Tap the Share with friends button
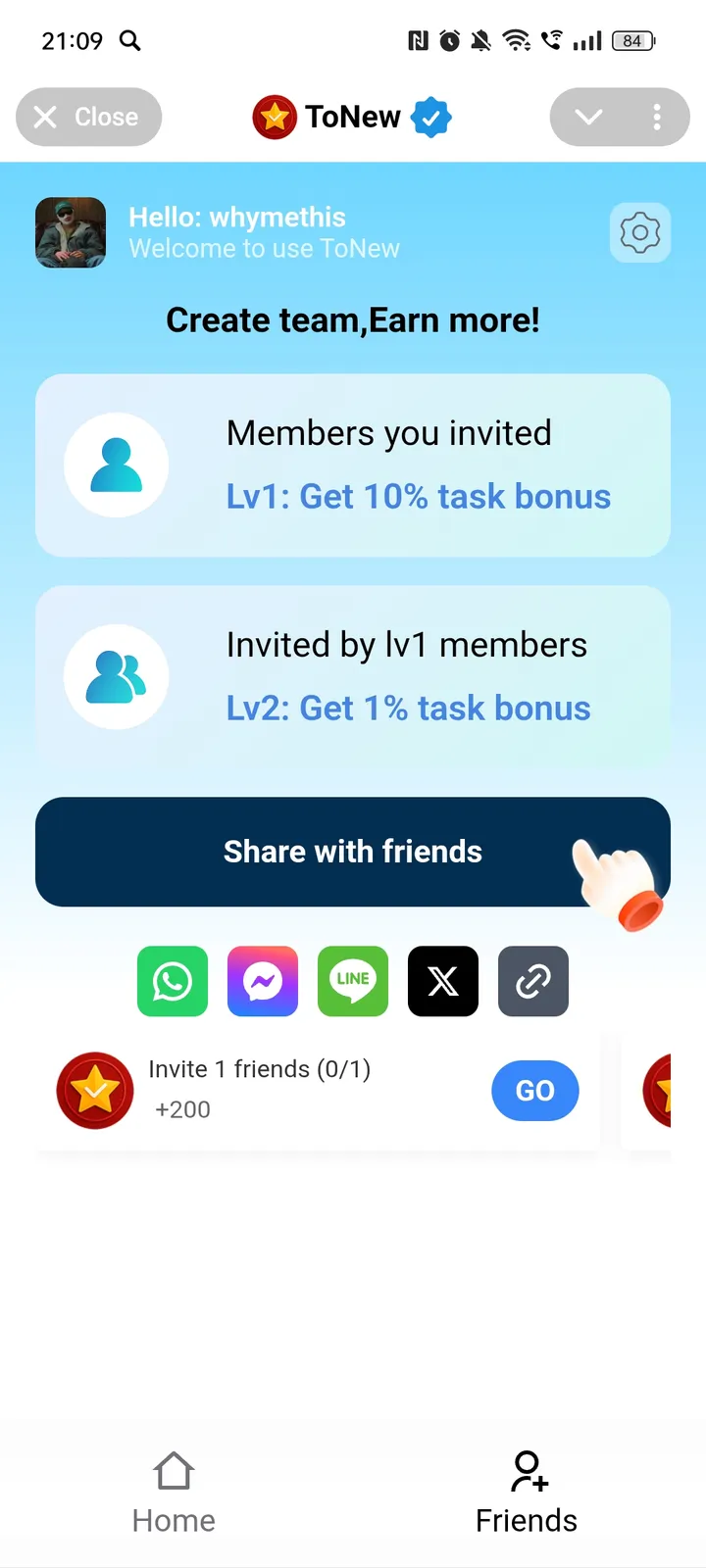Viewport: 706px width, 1568px height. (353, 852)
